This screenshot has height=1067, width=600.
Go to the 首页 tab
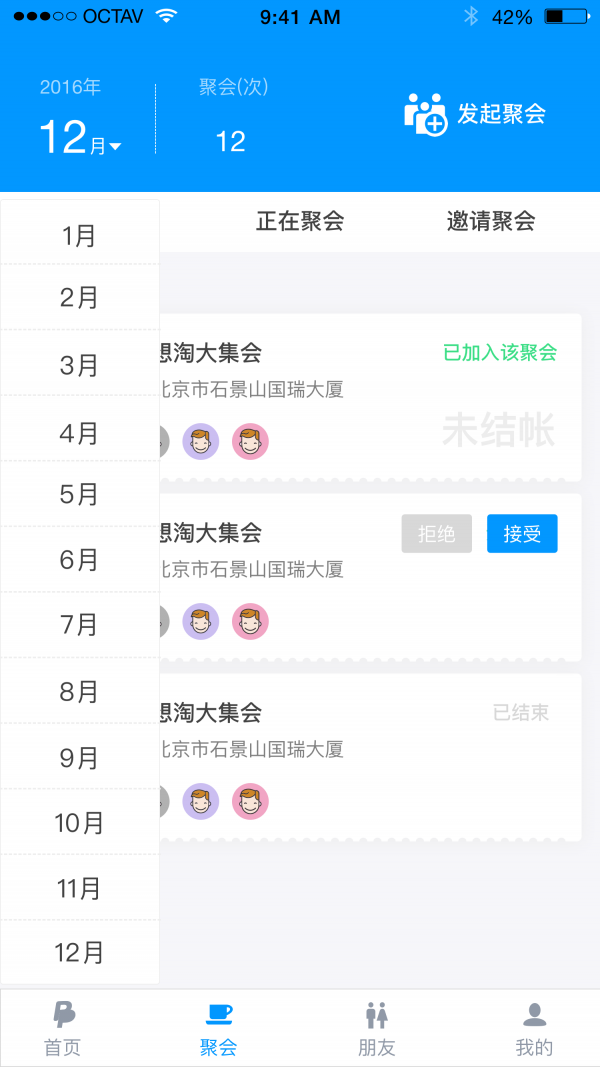click(x=62, y=1029)
